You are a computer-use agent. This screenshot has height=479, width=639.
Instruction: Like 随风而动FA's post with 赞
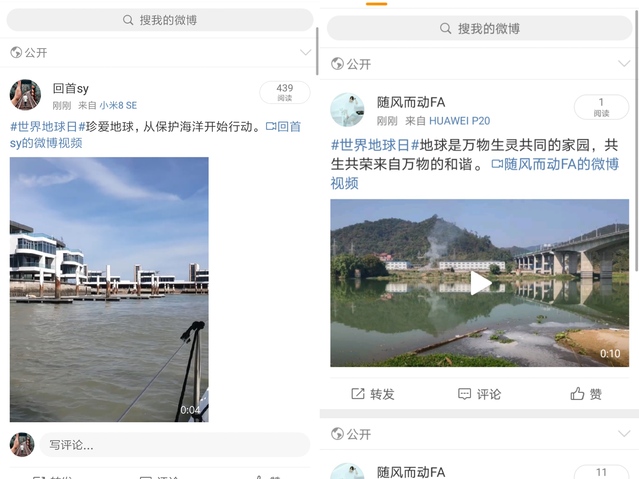tap(586, 394)
